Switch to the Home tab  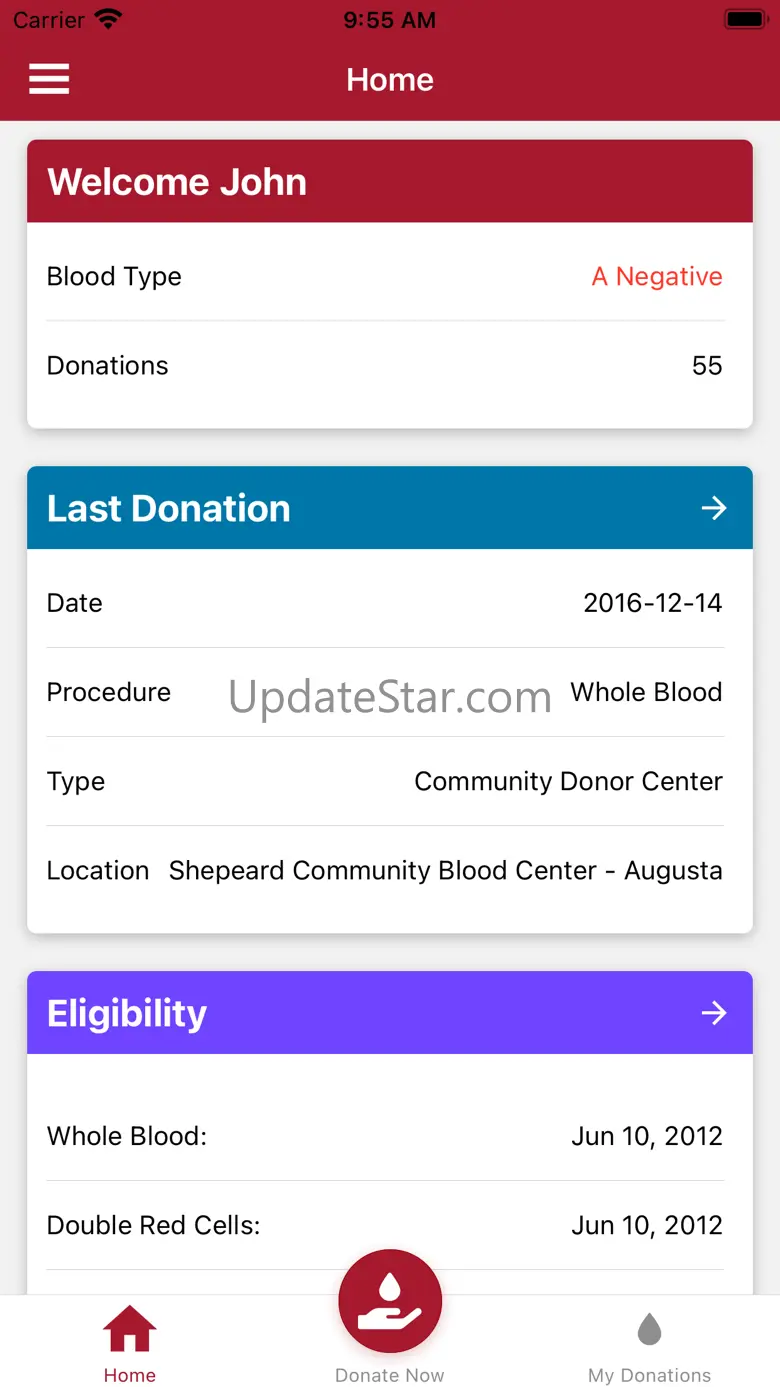tap(130, 1343)
